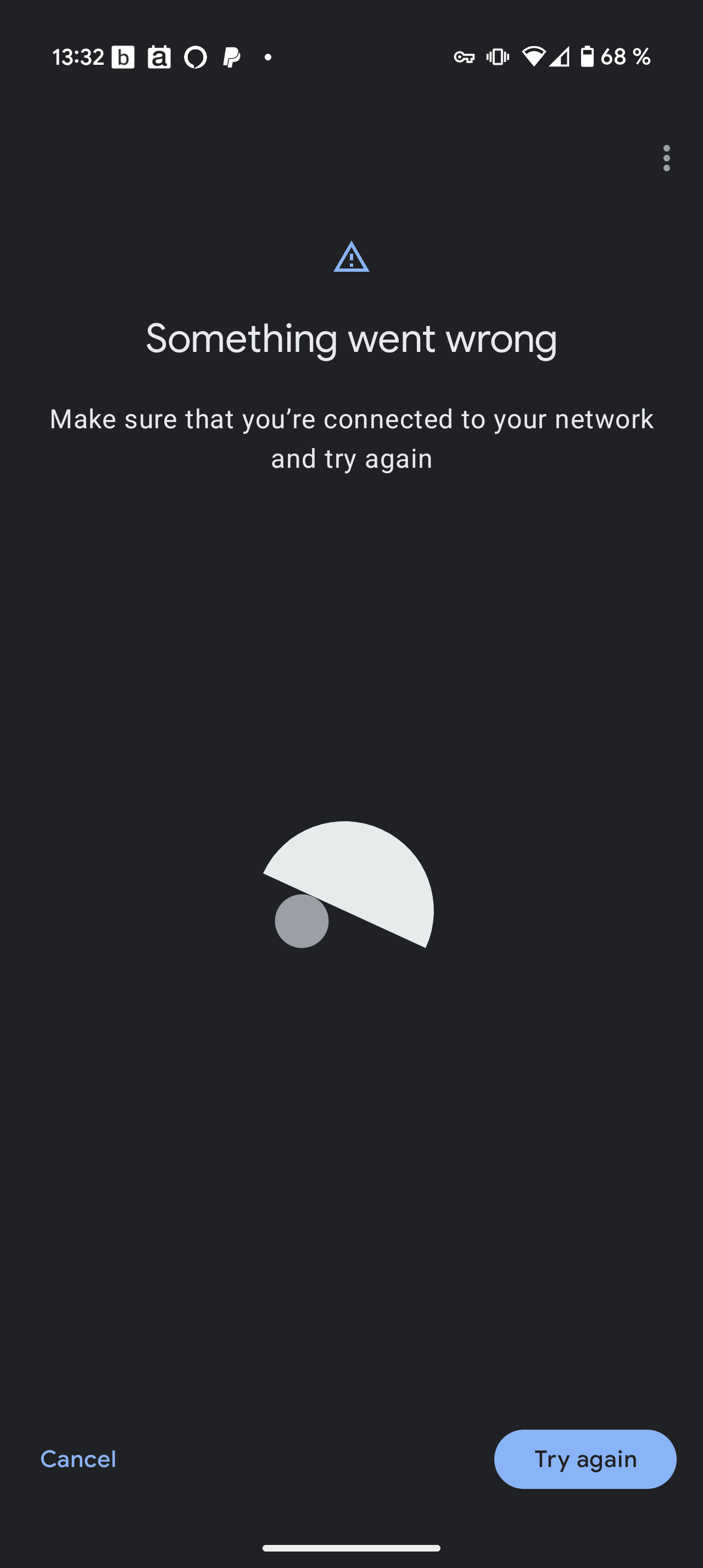Cancel the setup process

[78, 1459]
